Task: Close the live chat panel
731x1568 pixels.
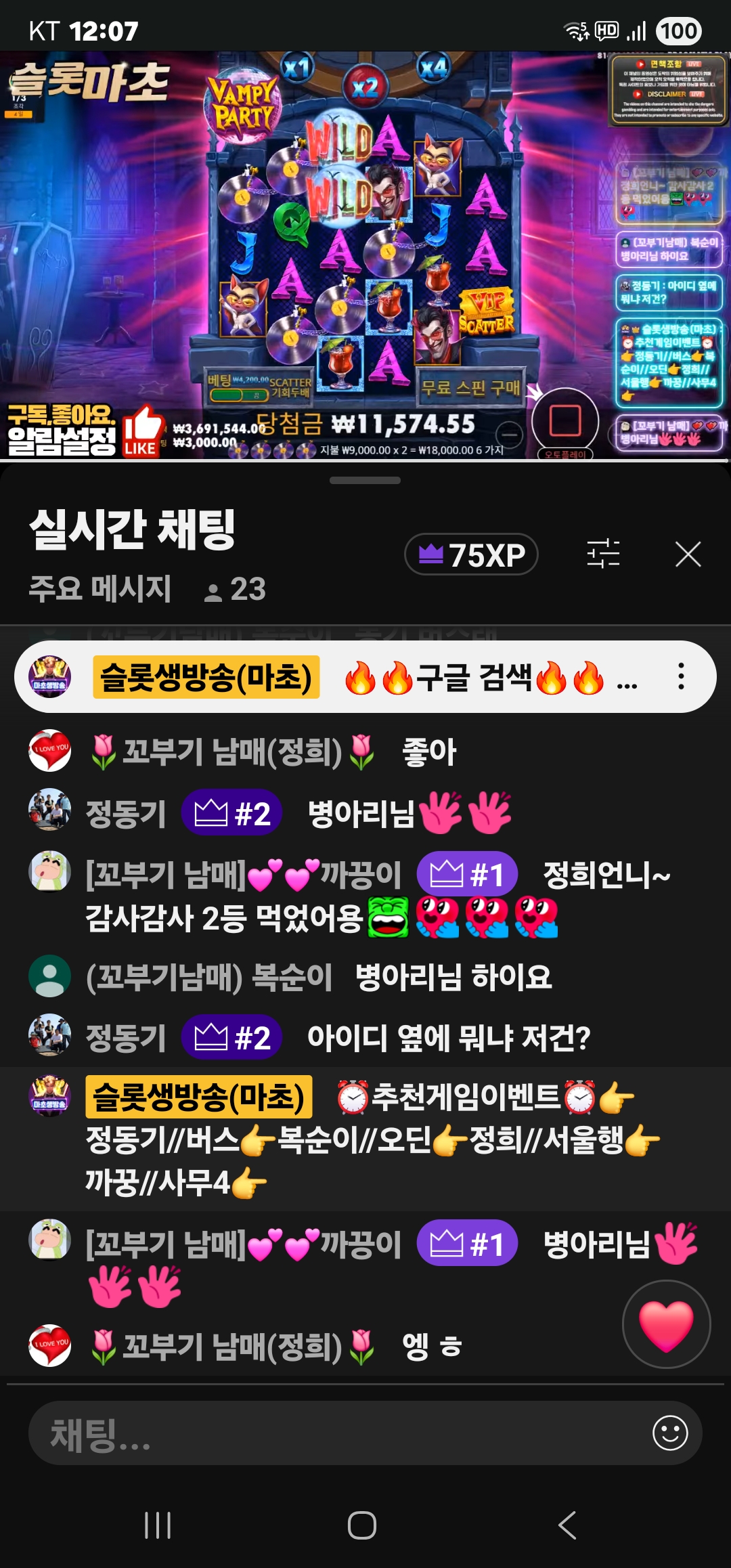Action: click(x=688, y=554)
